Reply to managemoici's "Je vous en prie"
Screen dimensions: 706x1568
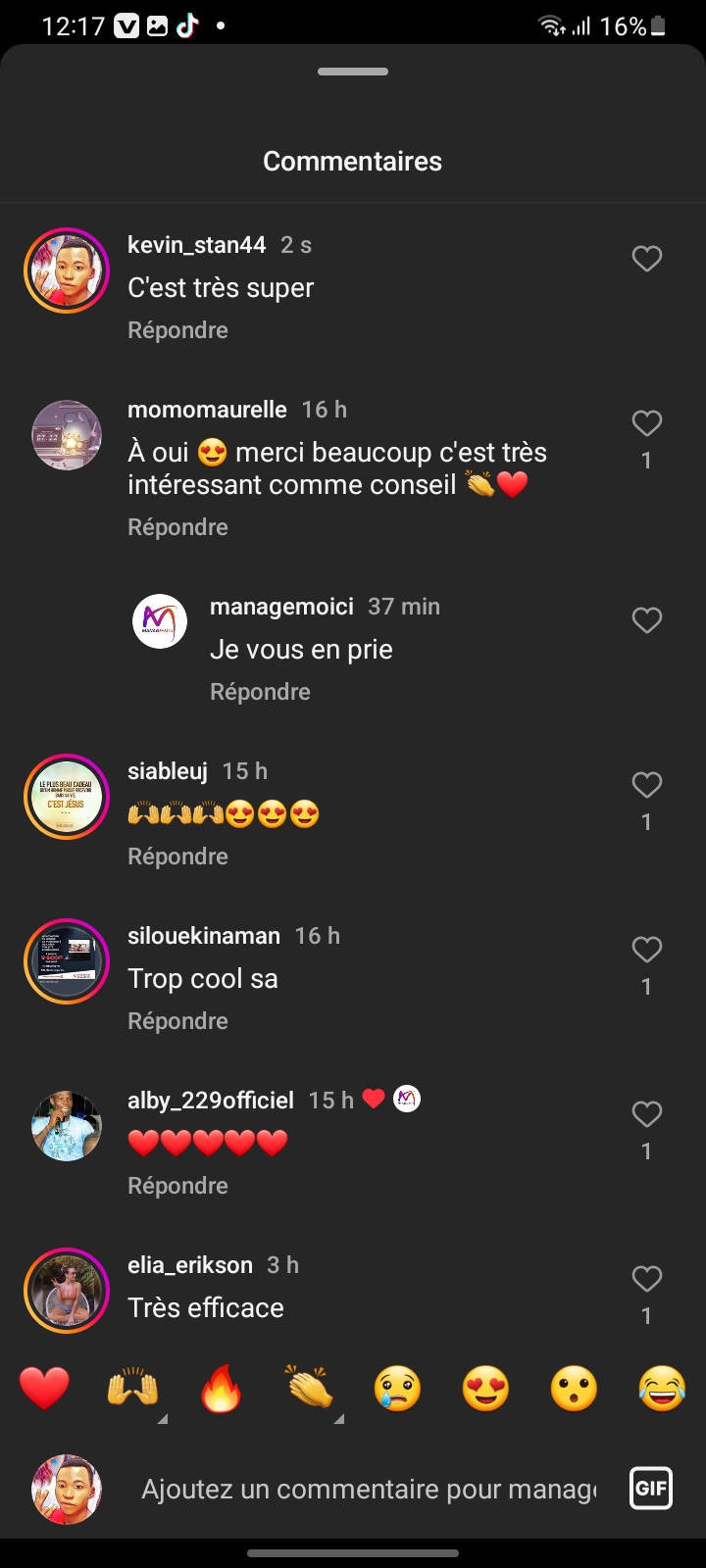(260, 692)
